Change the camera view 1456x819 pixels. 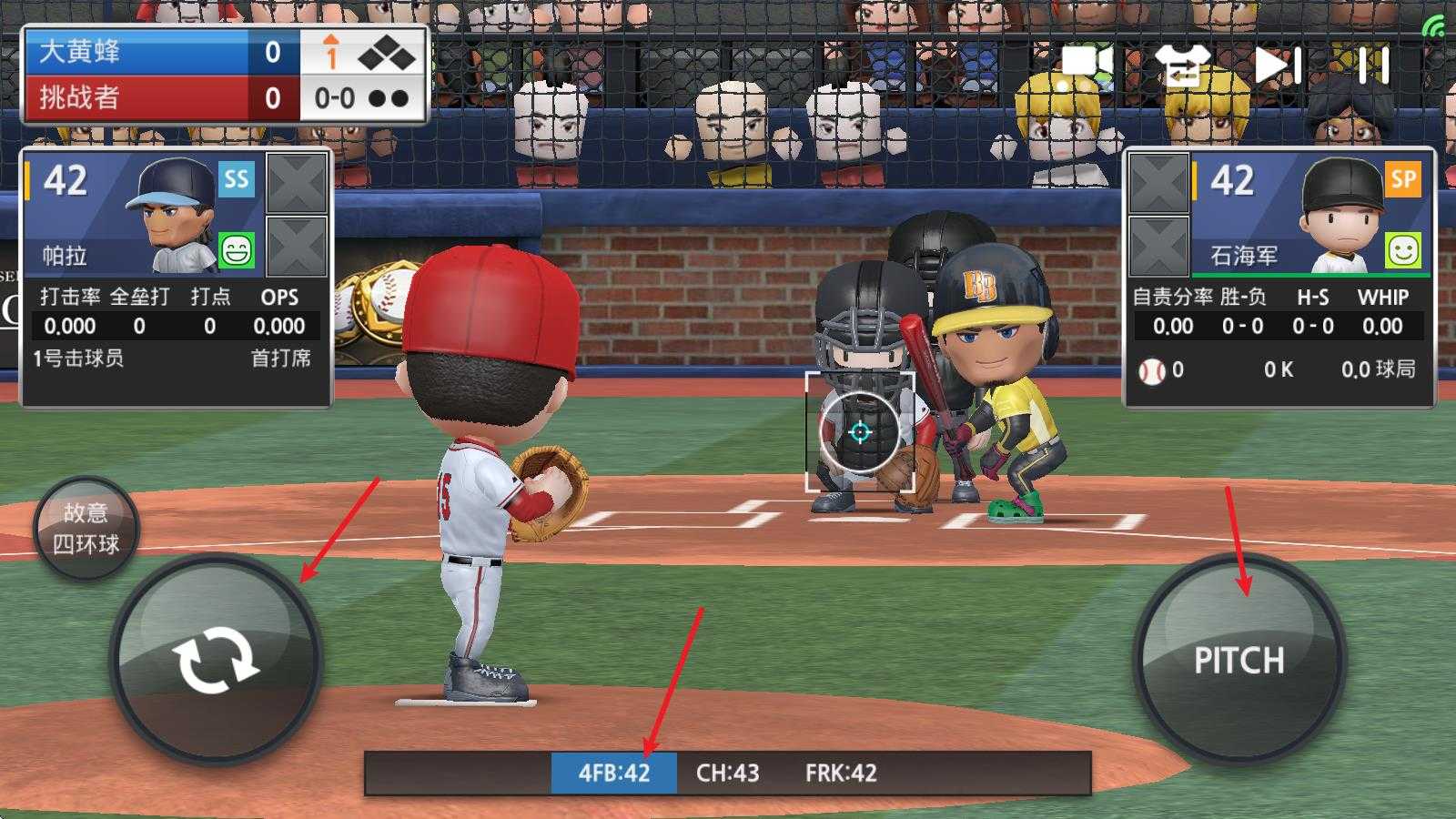1087,64
